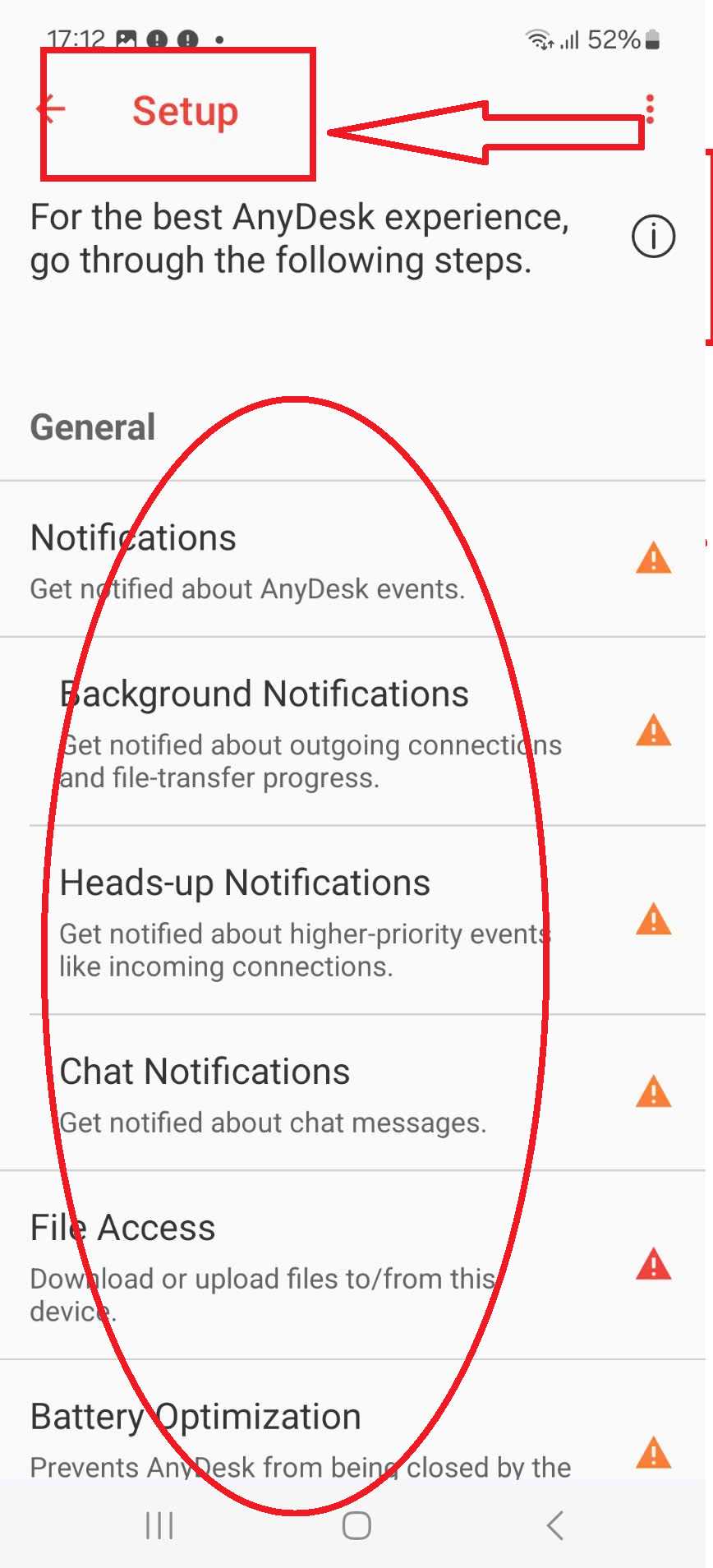Tap the system home button
This screenshot has height=1568, width=713.
(x=356, y=1526)
